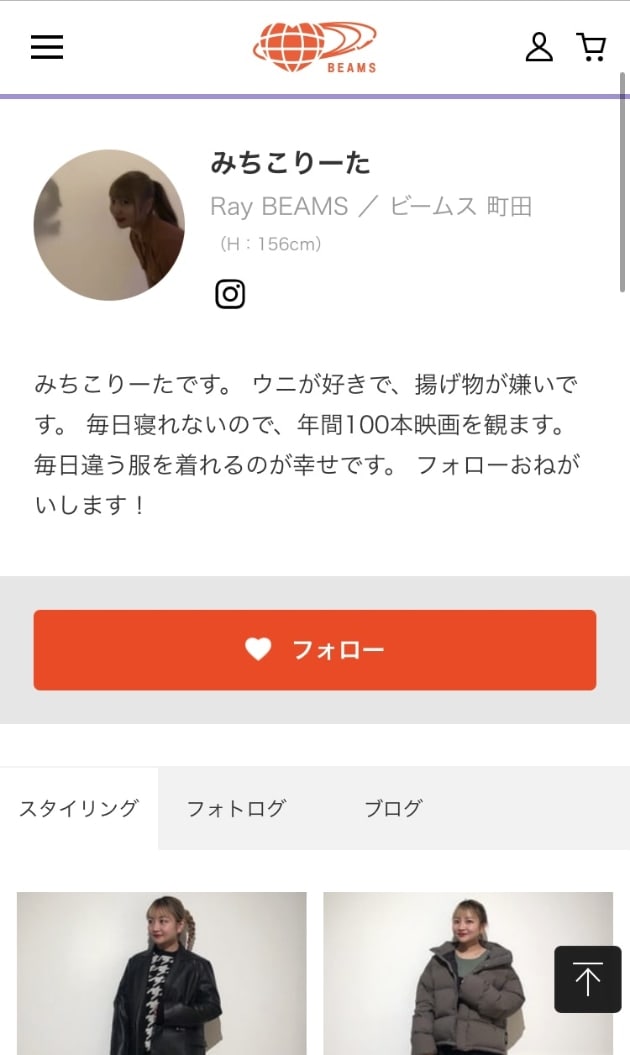Viewport: 630px width, 1055px height.
Task: Select the スタイリング tab
Action: tap(79, 809)
